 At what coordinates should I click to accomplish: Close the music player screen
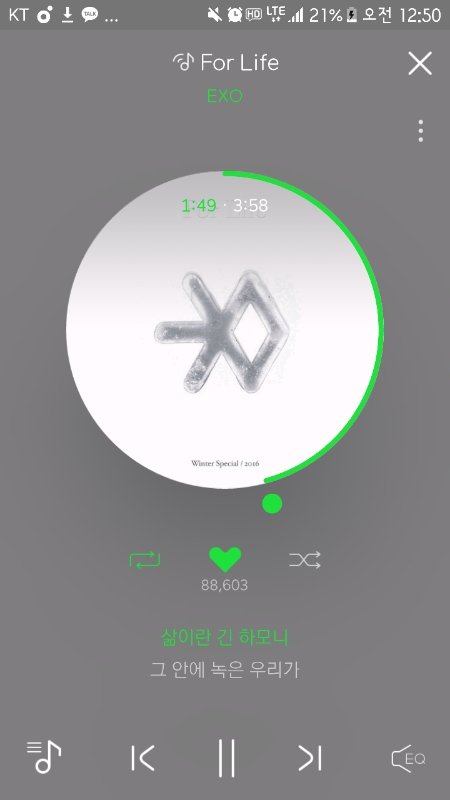point(420,63)
